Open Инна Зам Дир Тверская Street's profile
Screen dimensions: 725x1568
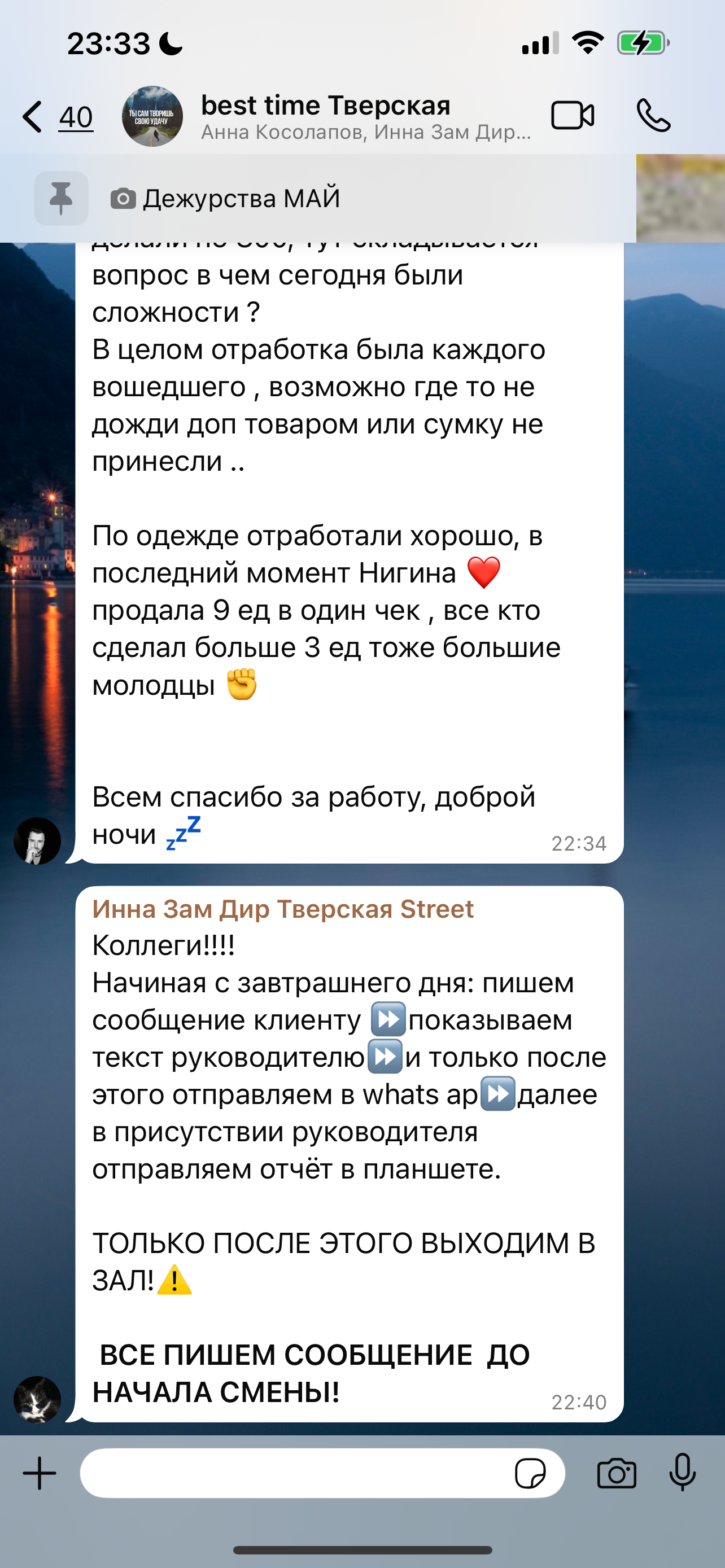[x=283, y=909]
